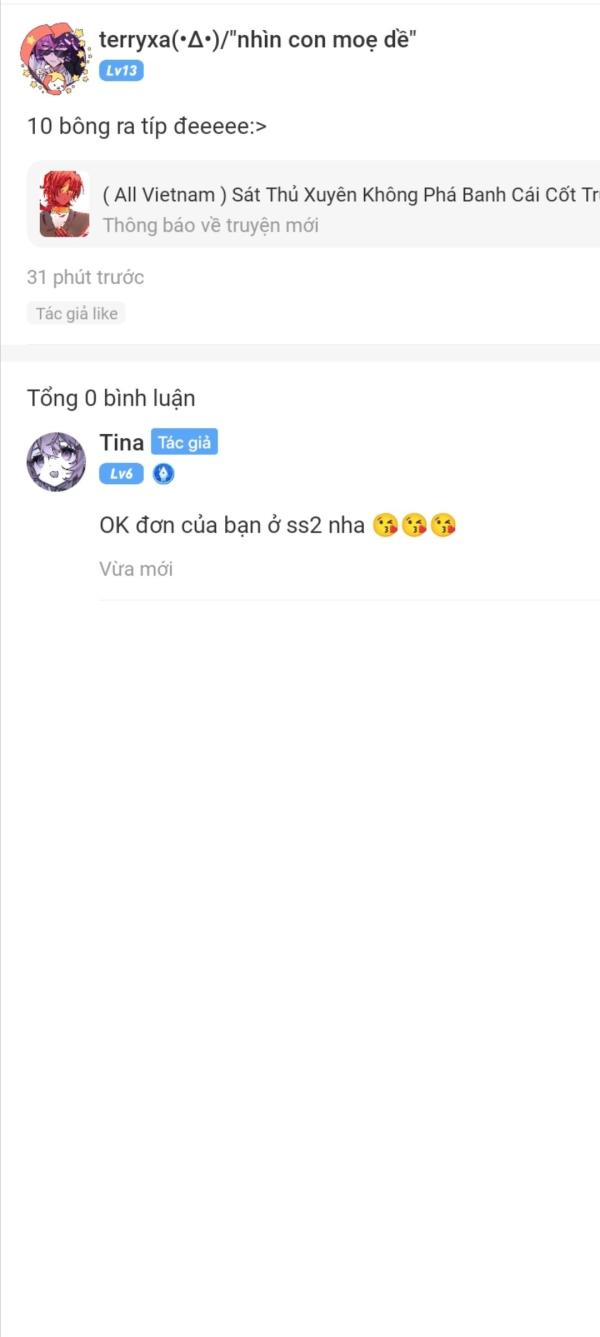This screenshot has height=1337, width=600.
Task: Open Tina's profile avatar
Action: pyautogui.click(x=56, y=461)
